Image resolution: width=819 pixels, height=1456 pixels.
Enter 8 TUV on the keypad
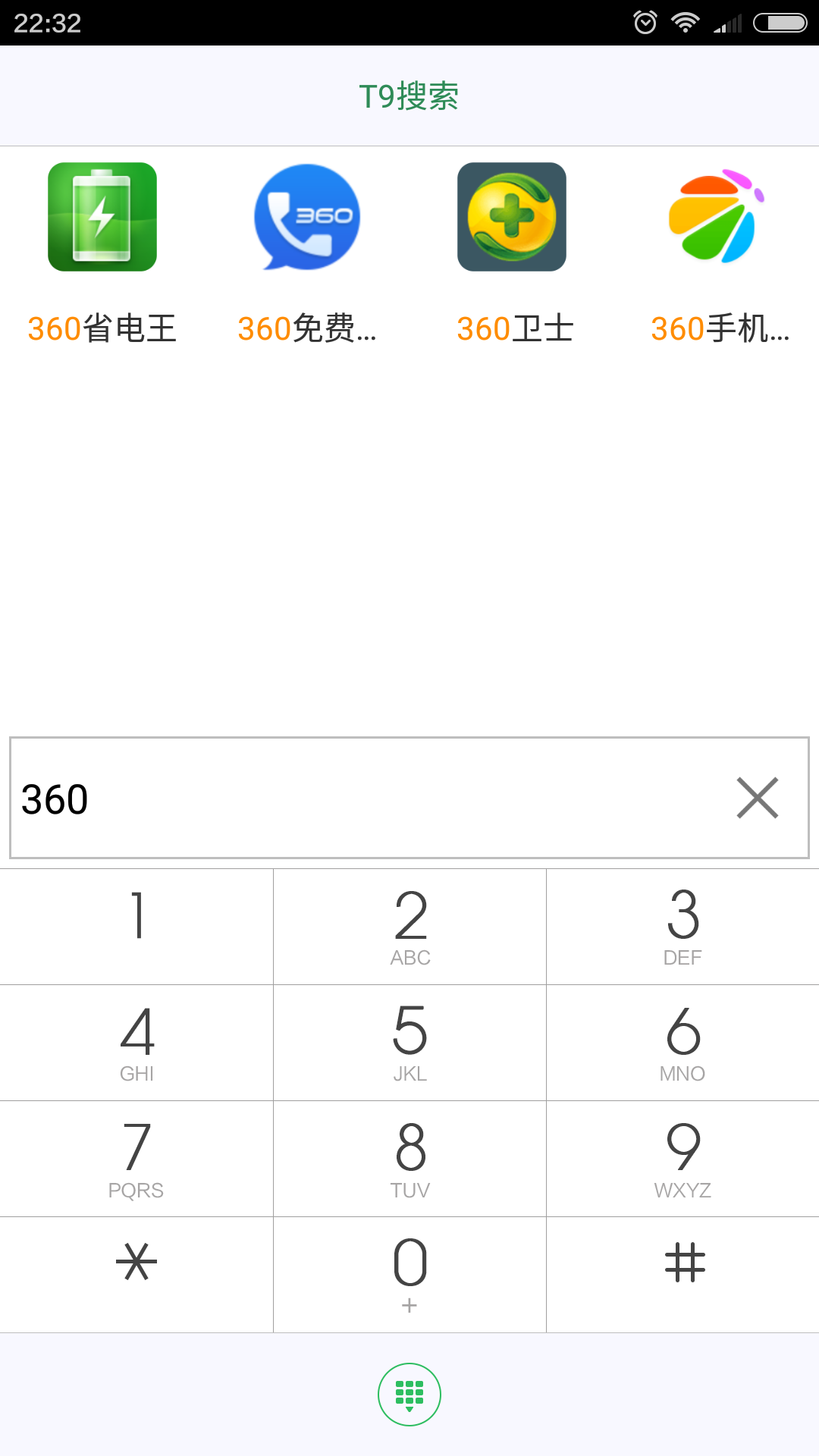point(409,1159)
